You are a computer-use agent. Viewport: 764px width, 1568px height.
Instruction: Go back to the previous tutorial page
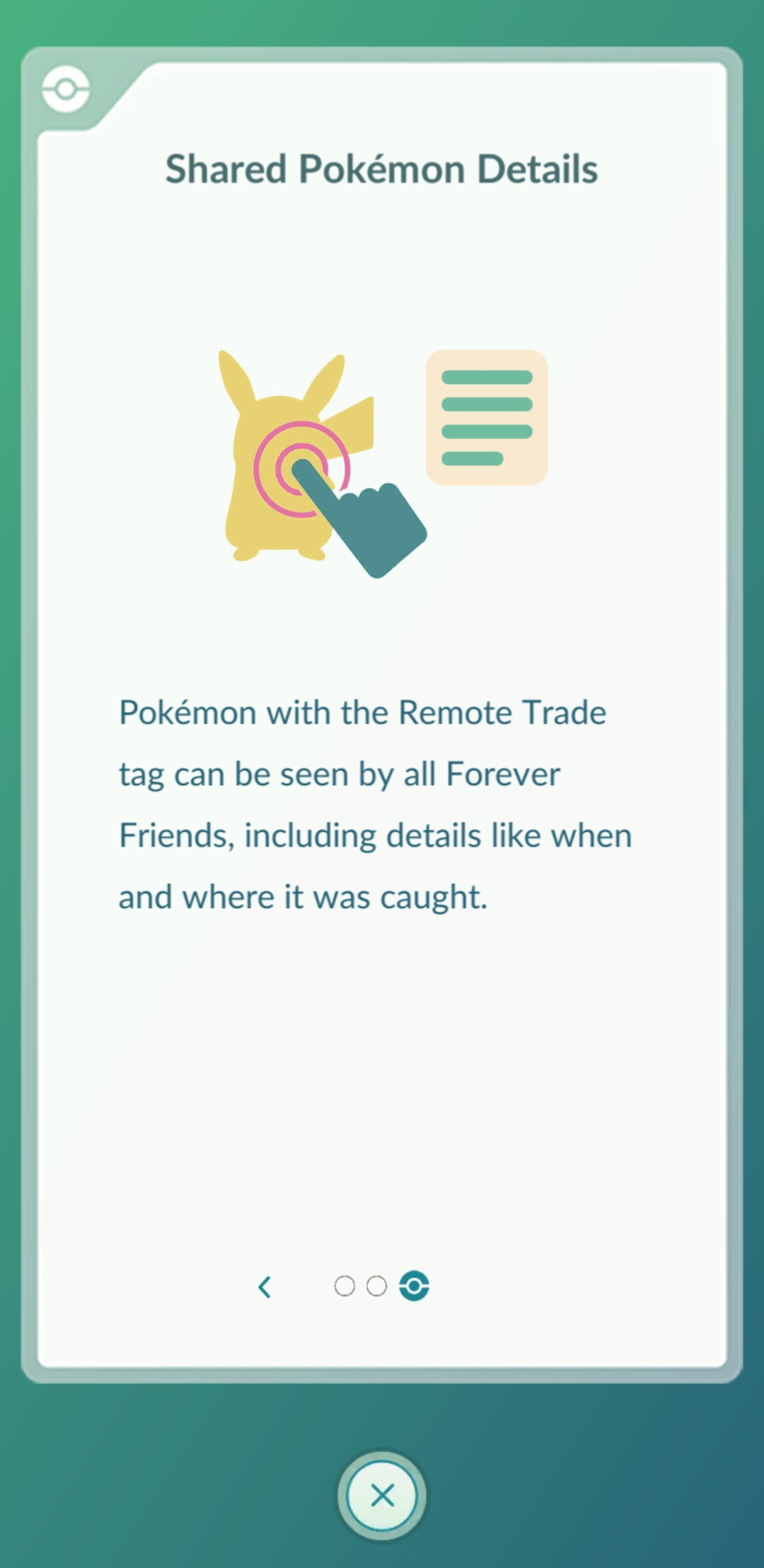click(x=265, y=1287)
